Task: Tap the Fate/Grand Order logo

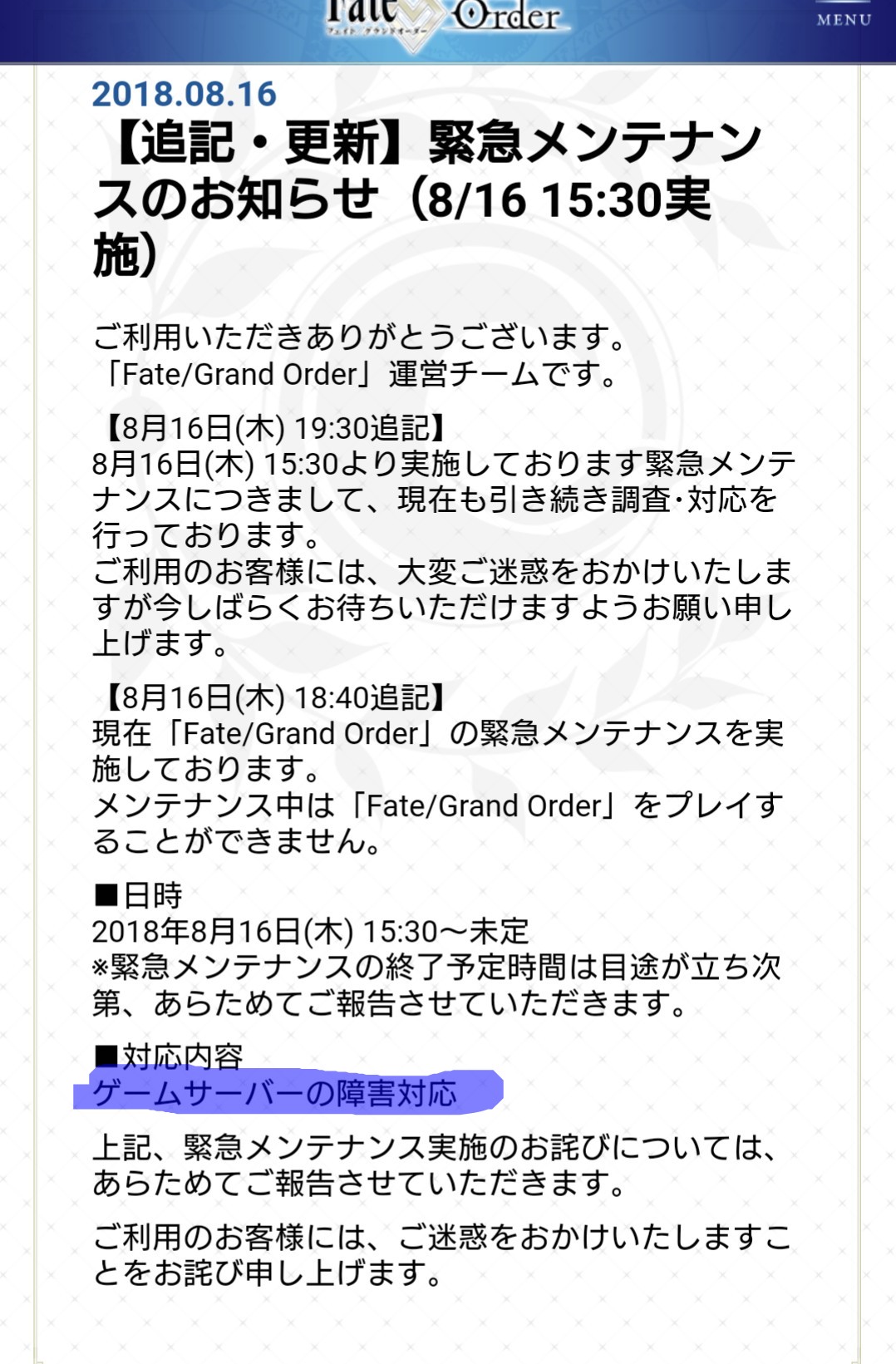Action: (446, 21)
